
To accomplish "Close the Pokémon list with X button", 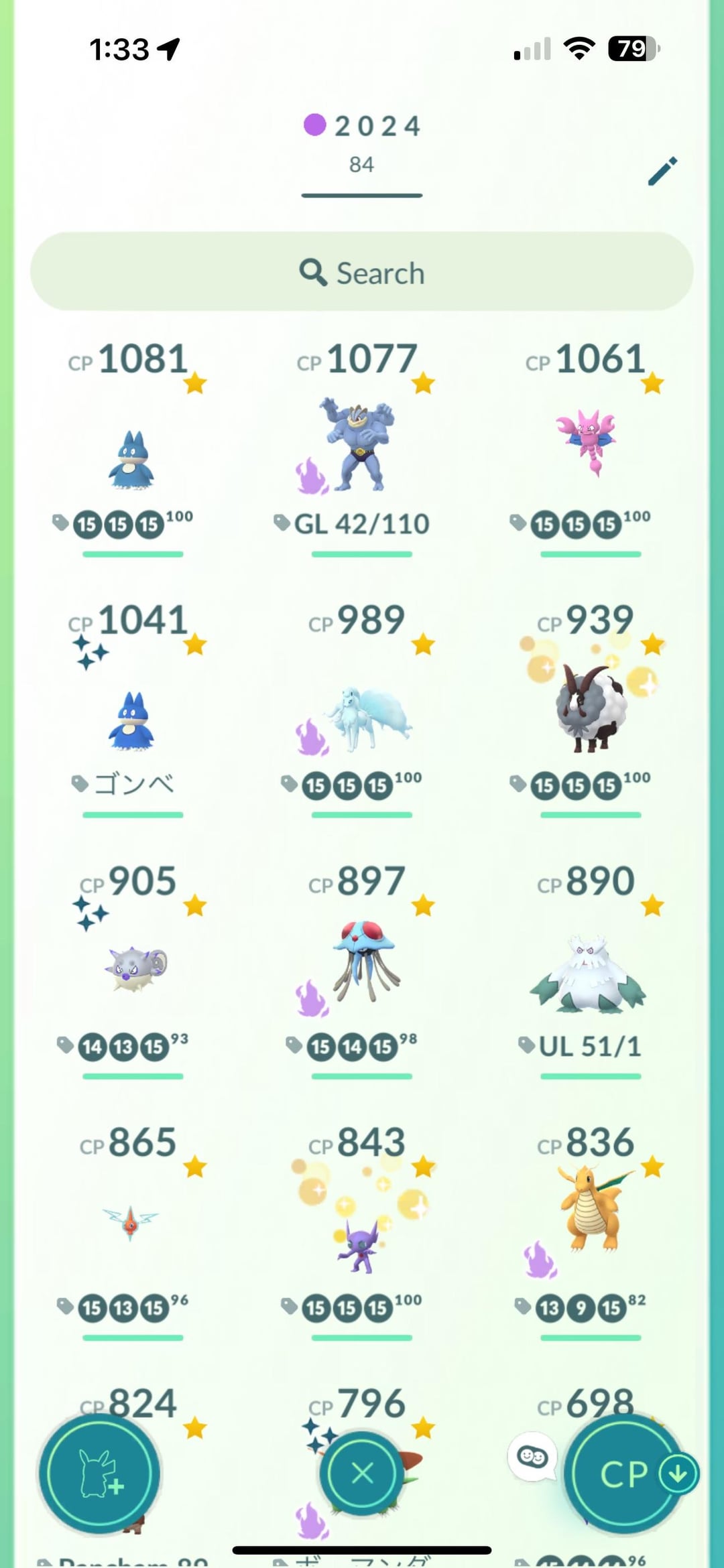I will pos(362,1473).
